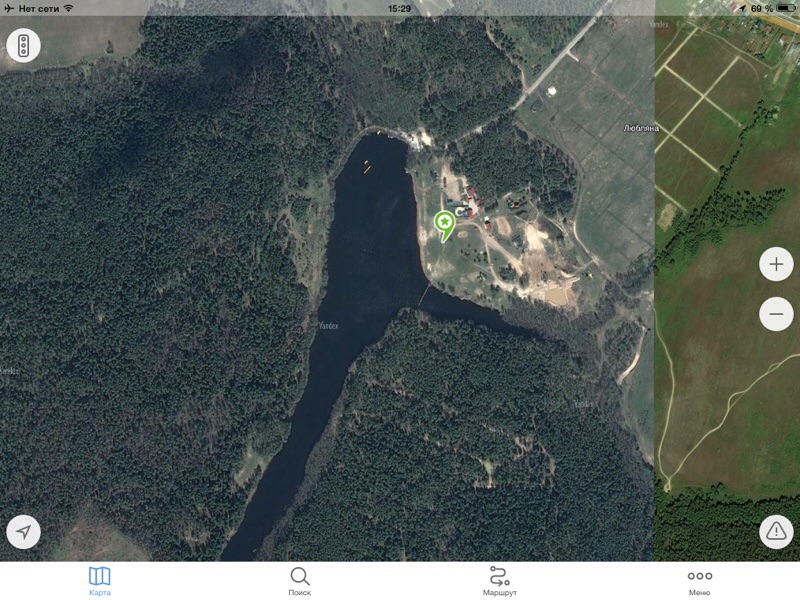Select the green bookmark pin on map

[443, 223]
